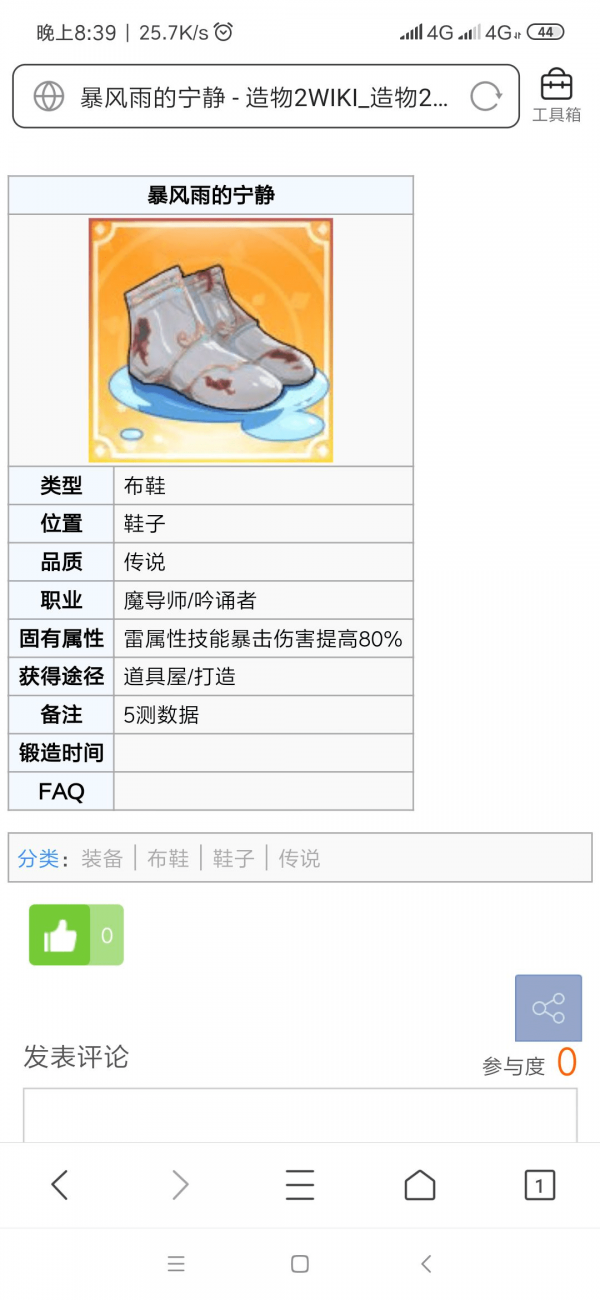Like this page with the thumbs-up button

pyautogui.click(x=60, y=935)
